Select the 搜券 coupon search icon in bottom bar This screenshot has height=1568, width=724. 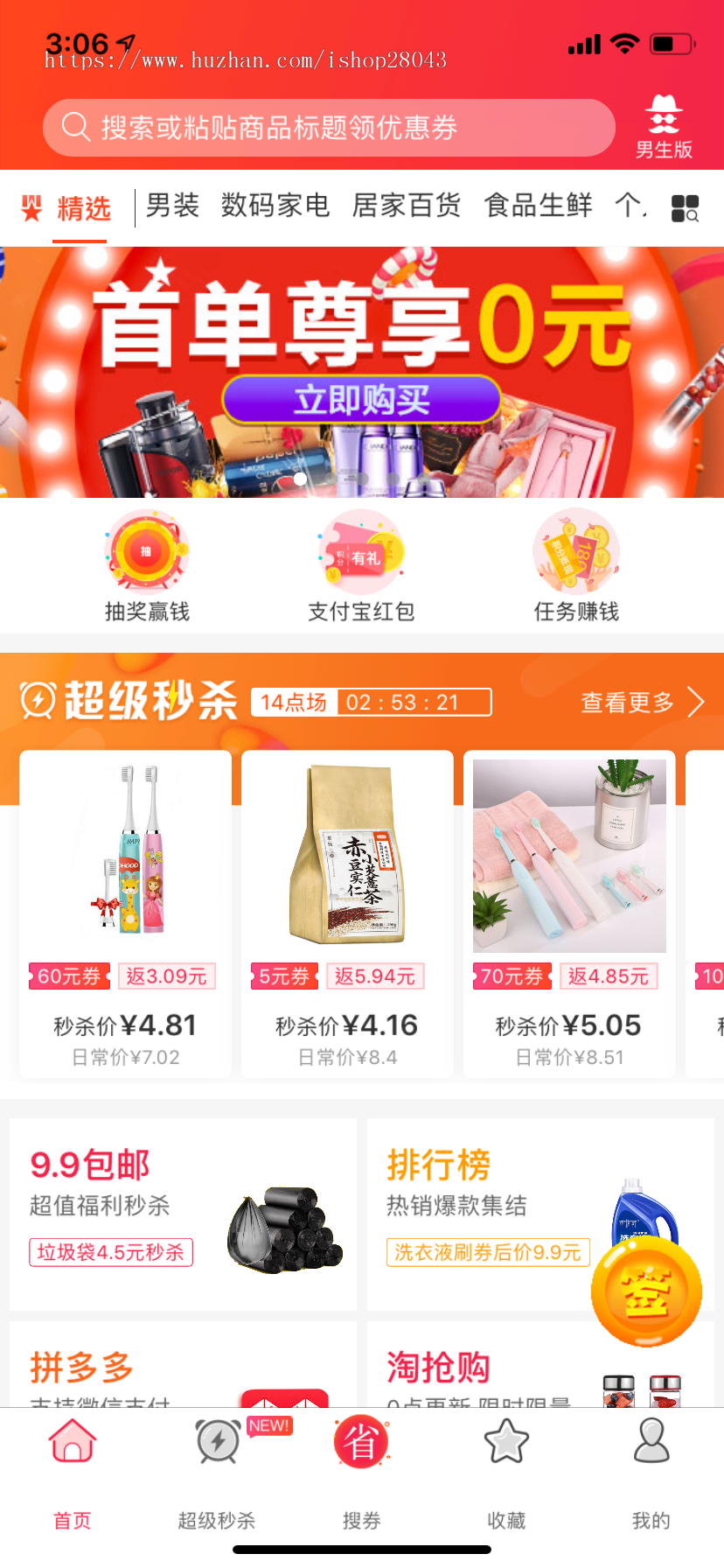pos(361,1442)
